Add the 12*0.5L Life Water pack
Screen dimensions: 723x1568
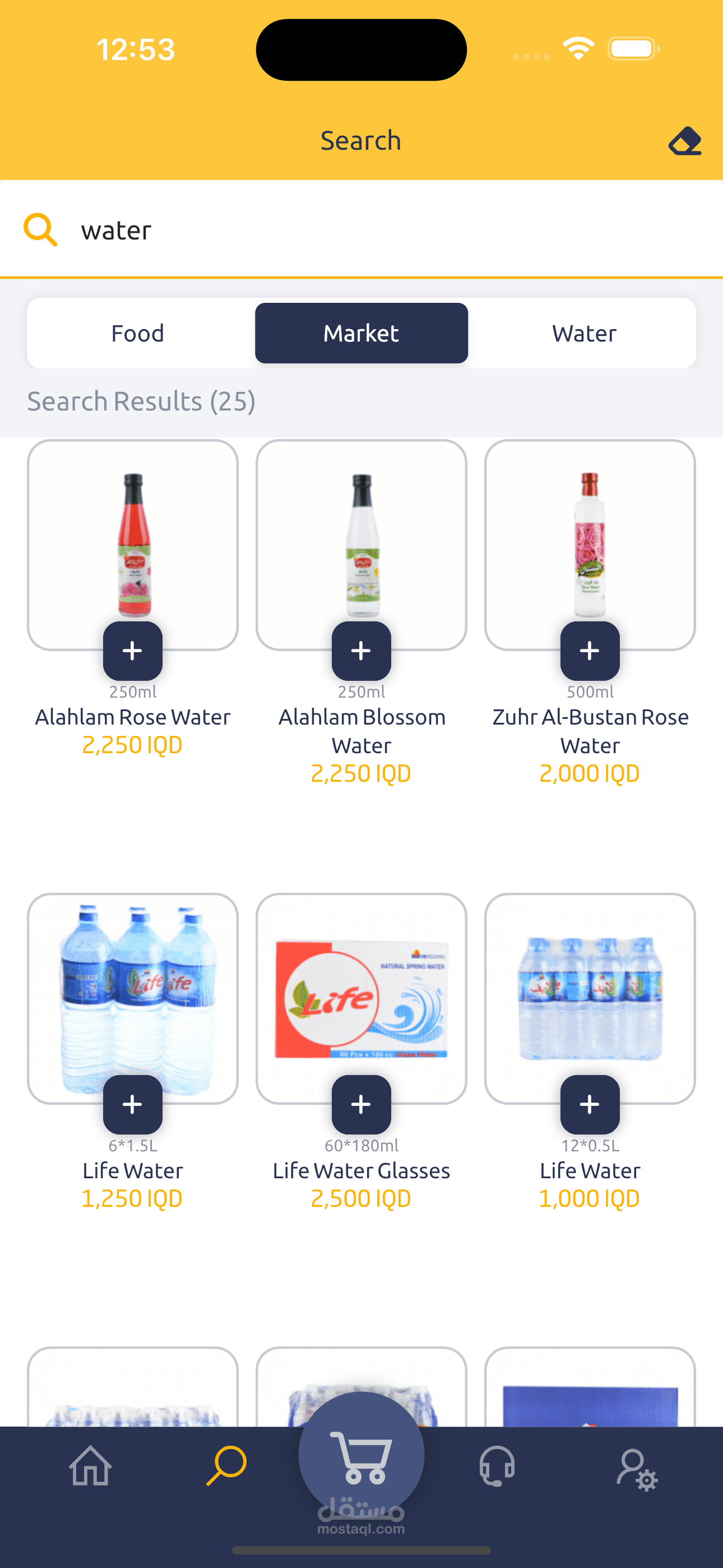pyautogui.click(x=590, y=1104)
